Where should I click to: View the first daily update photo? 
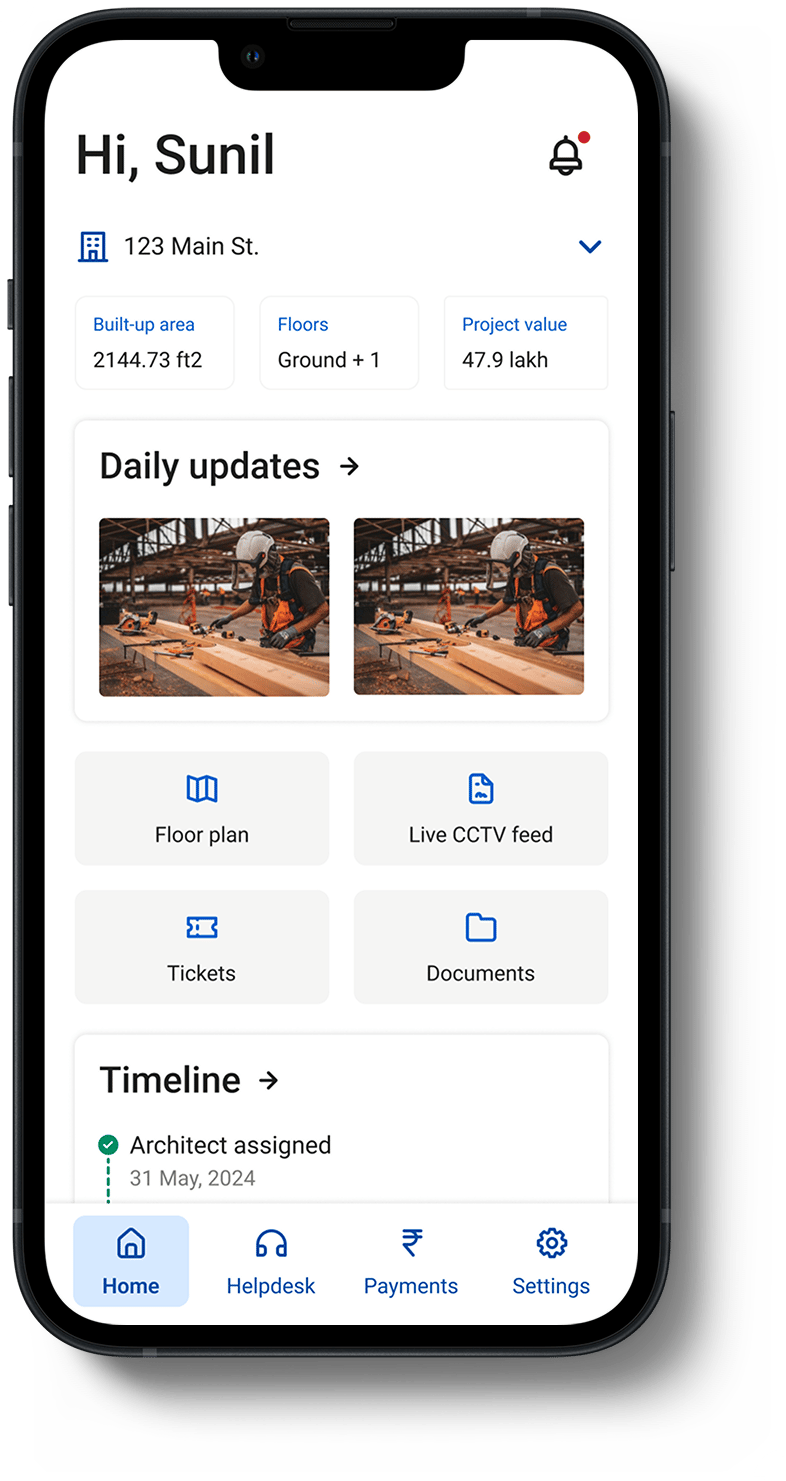(214, 606)
